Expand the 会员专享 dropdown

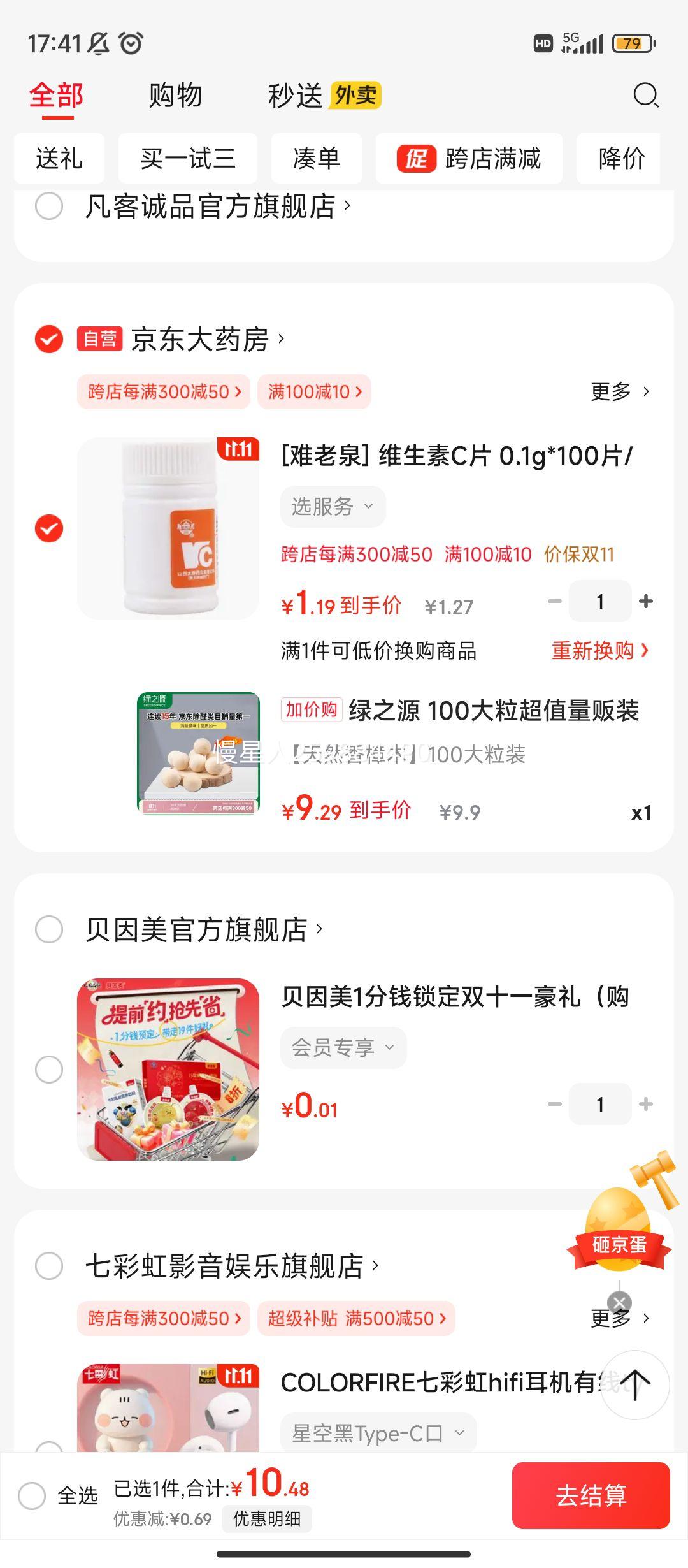coord(343,1047)
